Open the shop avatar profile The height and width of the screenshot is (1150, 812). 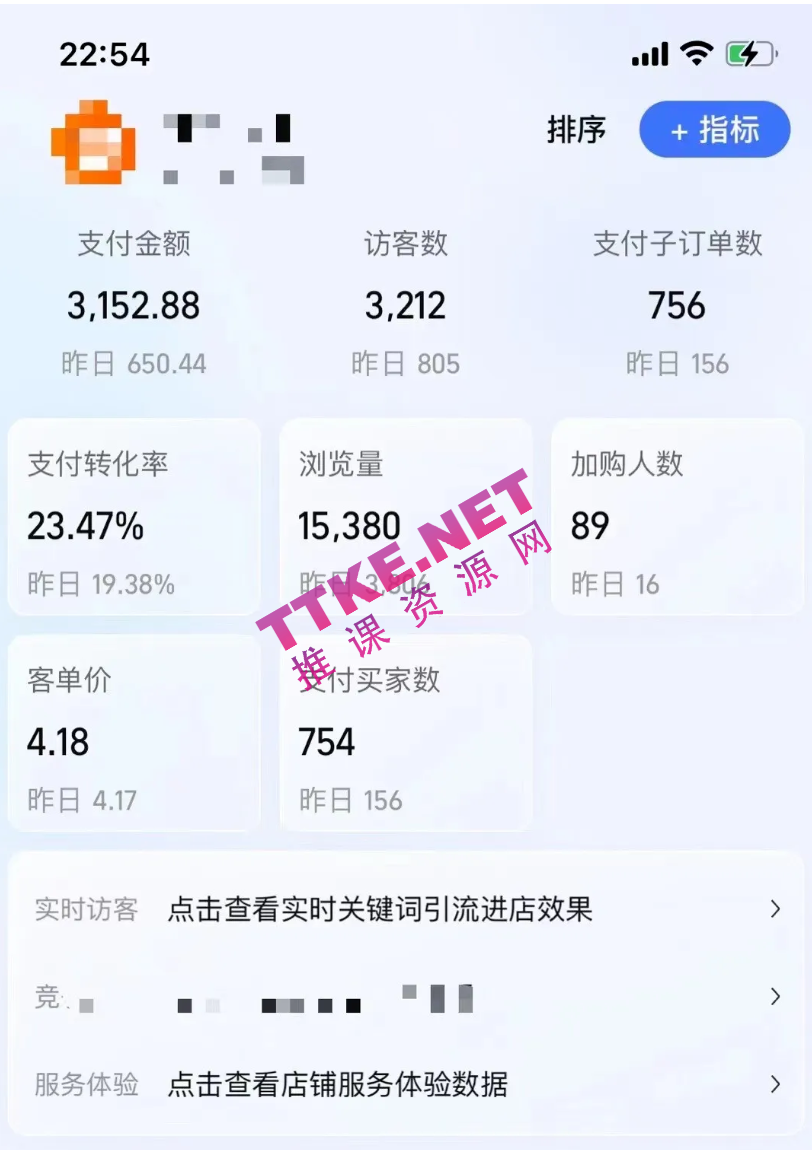click(x=93, y=142)
